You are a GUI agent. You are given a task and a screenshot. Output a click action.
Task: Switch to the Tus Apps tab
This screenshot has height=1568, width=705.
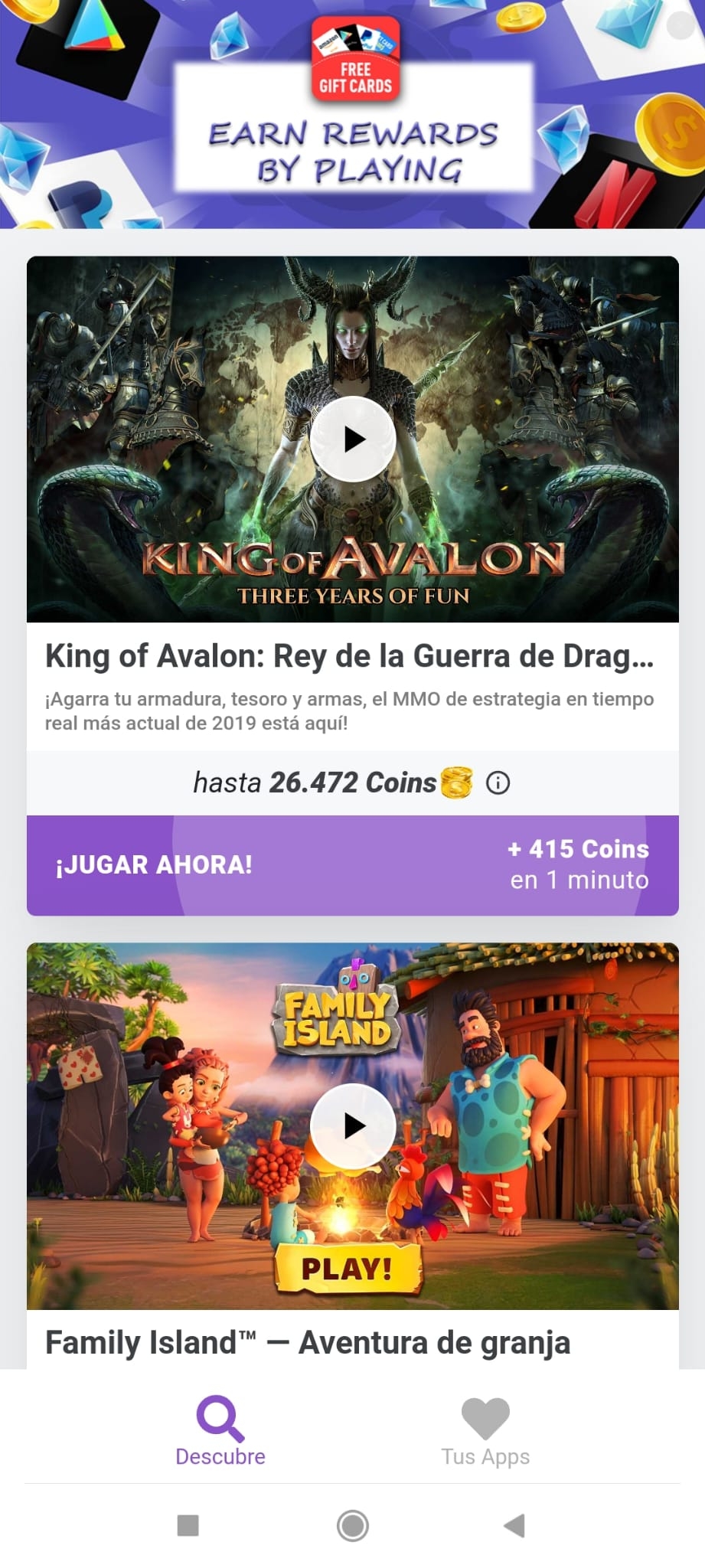tap(485, 1431)
